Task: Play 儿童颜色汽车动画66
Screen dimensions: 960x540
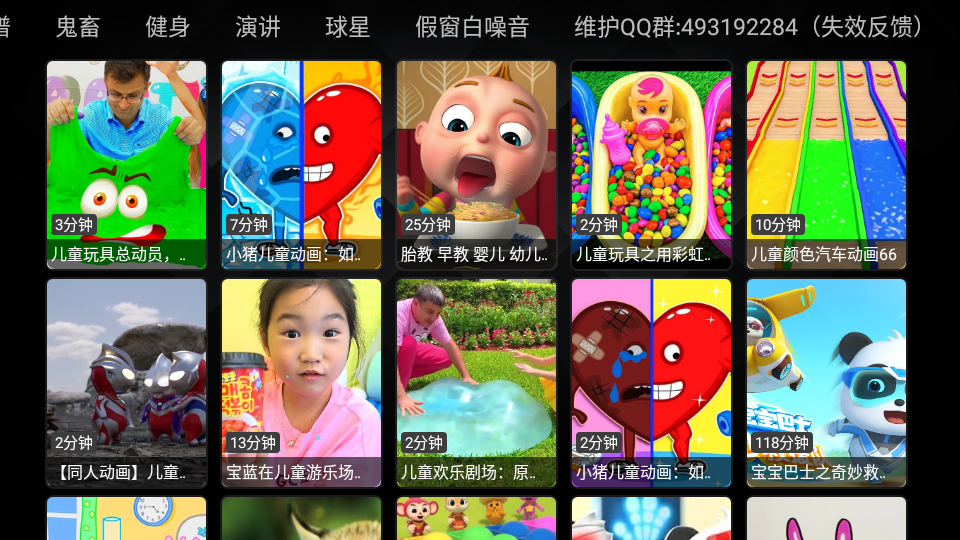Action: click(x=826, y=165)
